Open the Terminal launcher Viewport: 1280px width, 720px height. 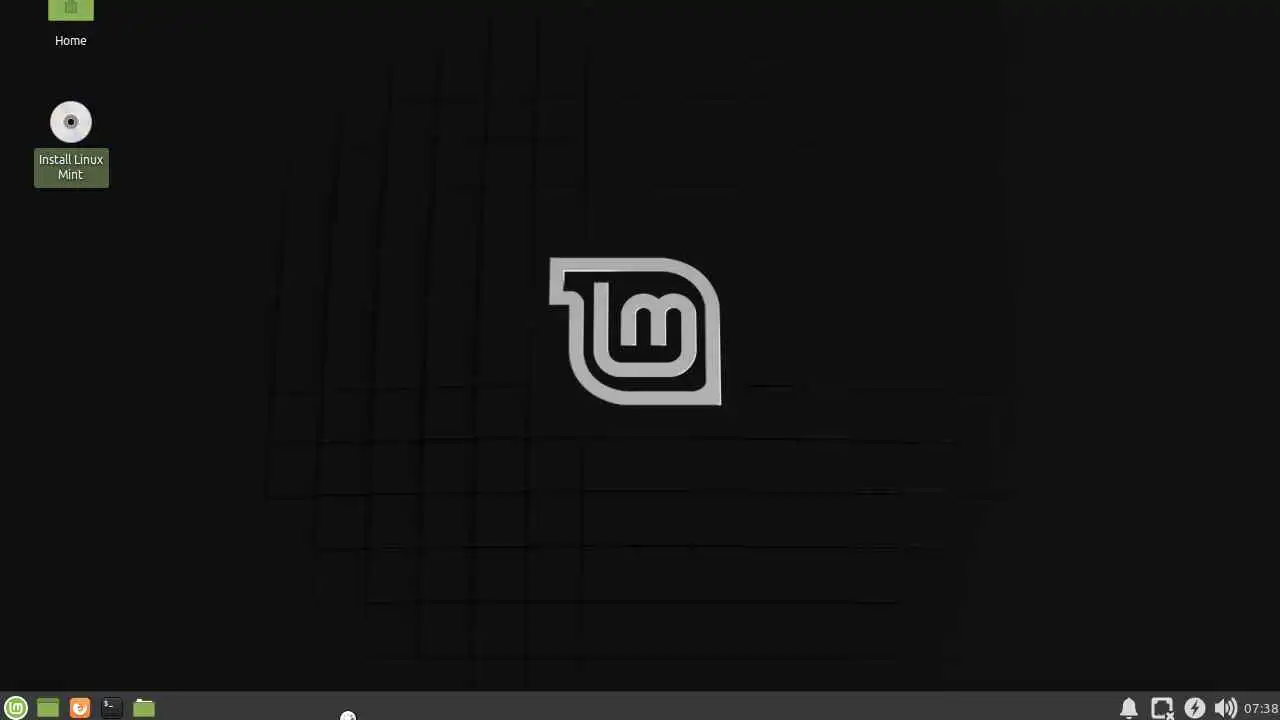tap(112, 708)
